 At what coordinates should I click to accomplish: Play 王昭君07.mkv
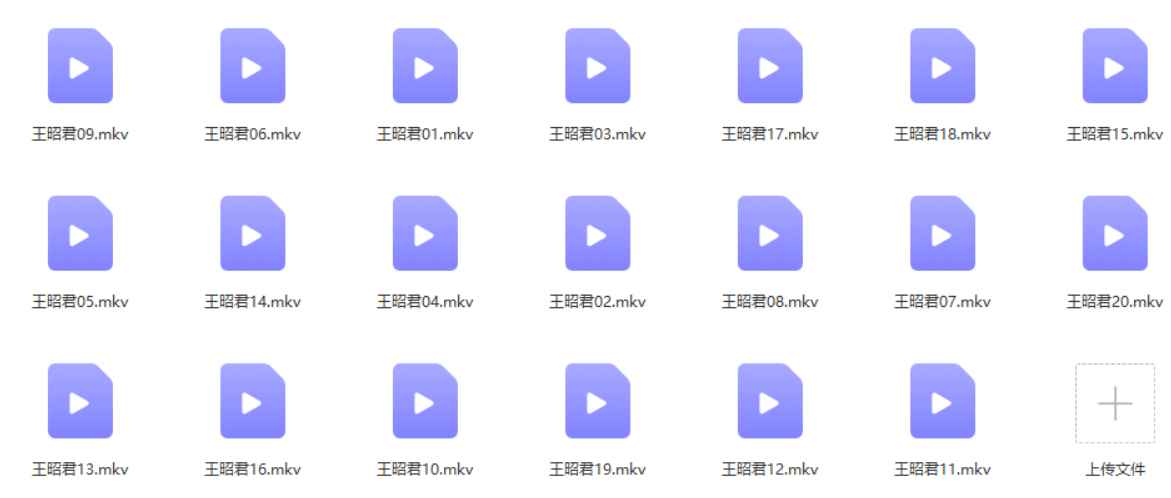pos(942,234)
